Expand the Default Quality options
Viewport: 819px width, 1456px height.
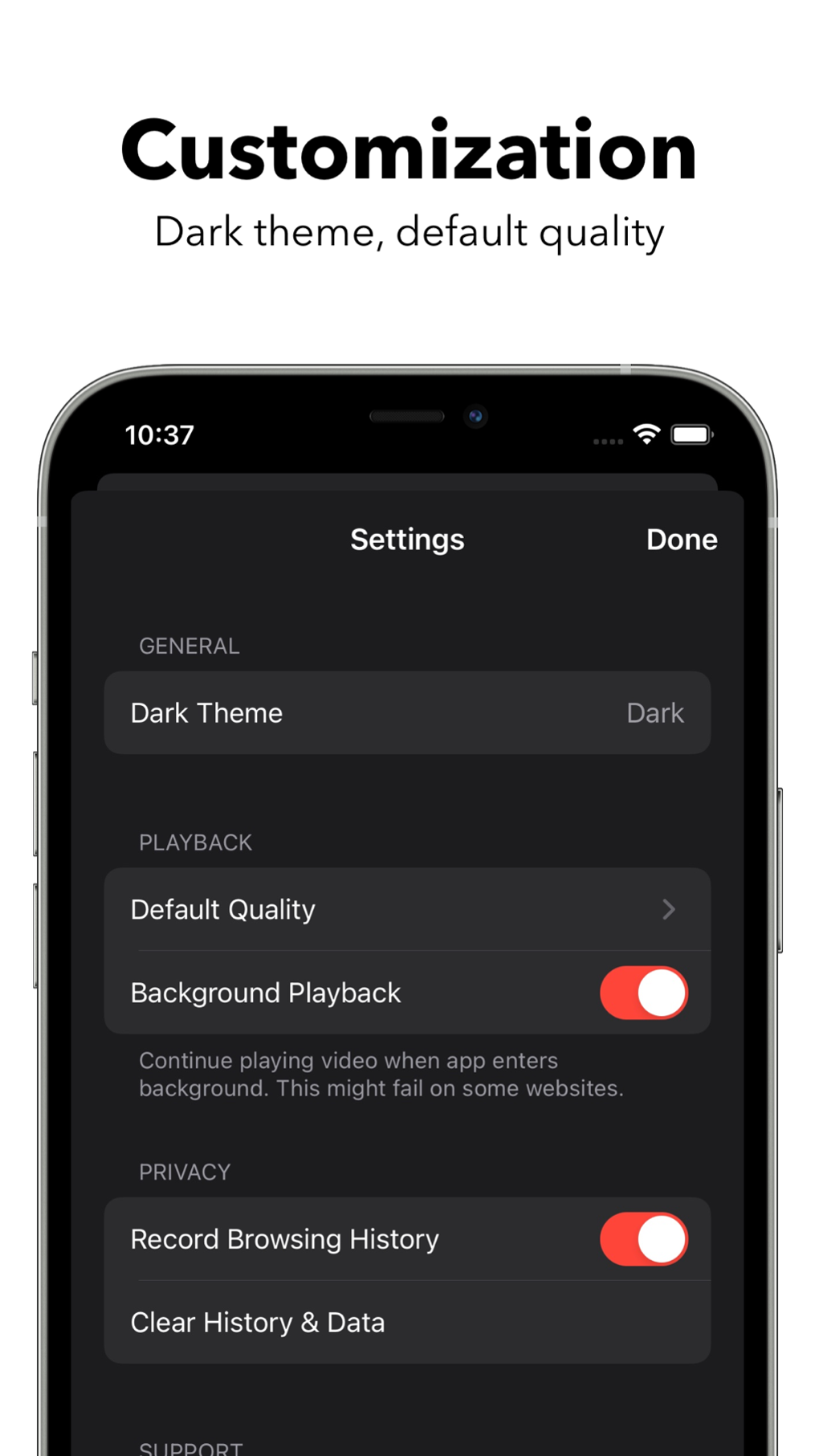point(407,910)
